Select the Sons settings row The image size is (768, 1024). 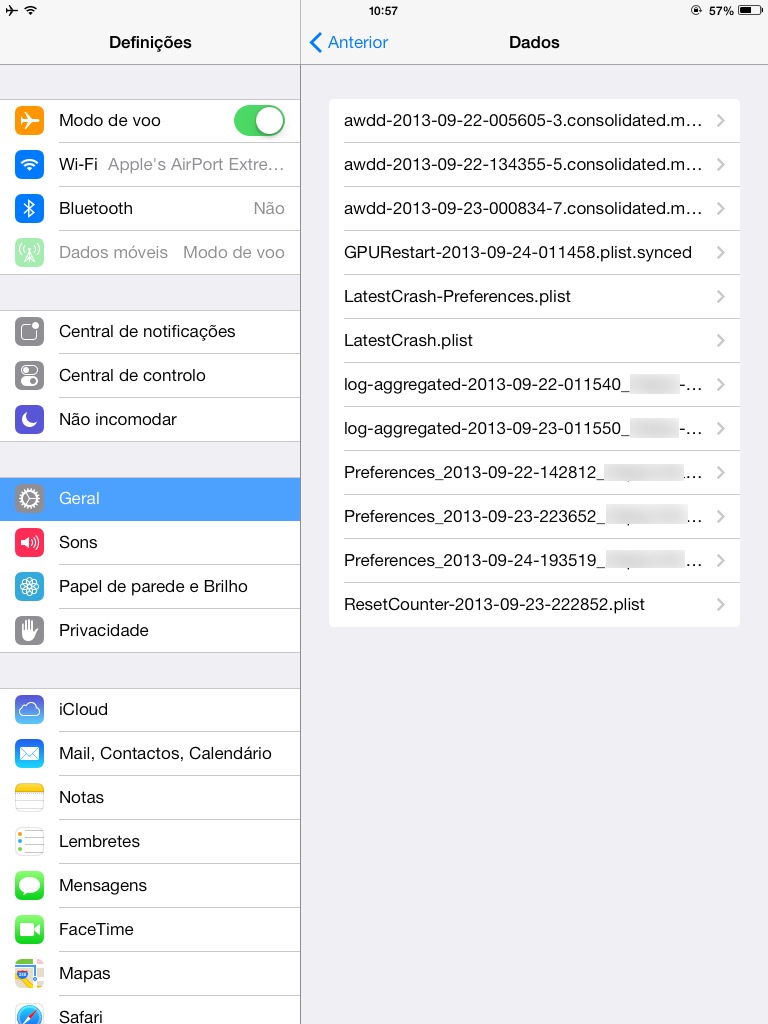150,543
